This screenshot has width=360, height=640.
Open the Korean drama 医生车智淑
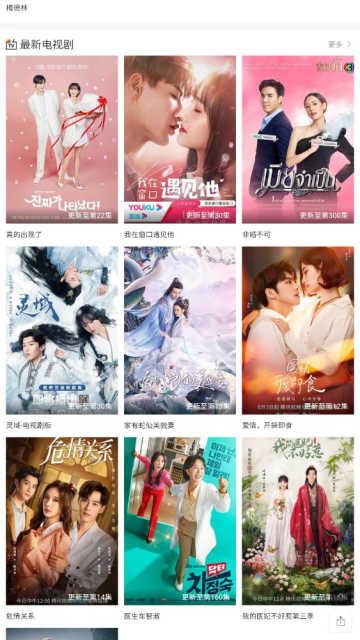click(x=180, y=521)
